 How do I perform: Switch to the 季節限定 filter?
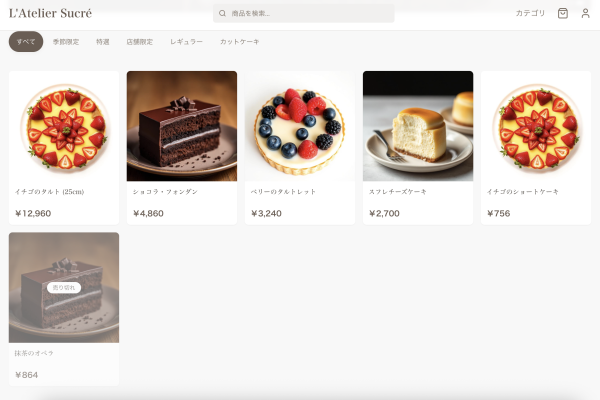tap(65, 42)
